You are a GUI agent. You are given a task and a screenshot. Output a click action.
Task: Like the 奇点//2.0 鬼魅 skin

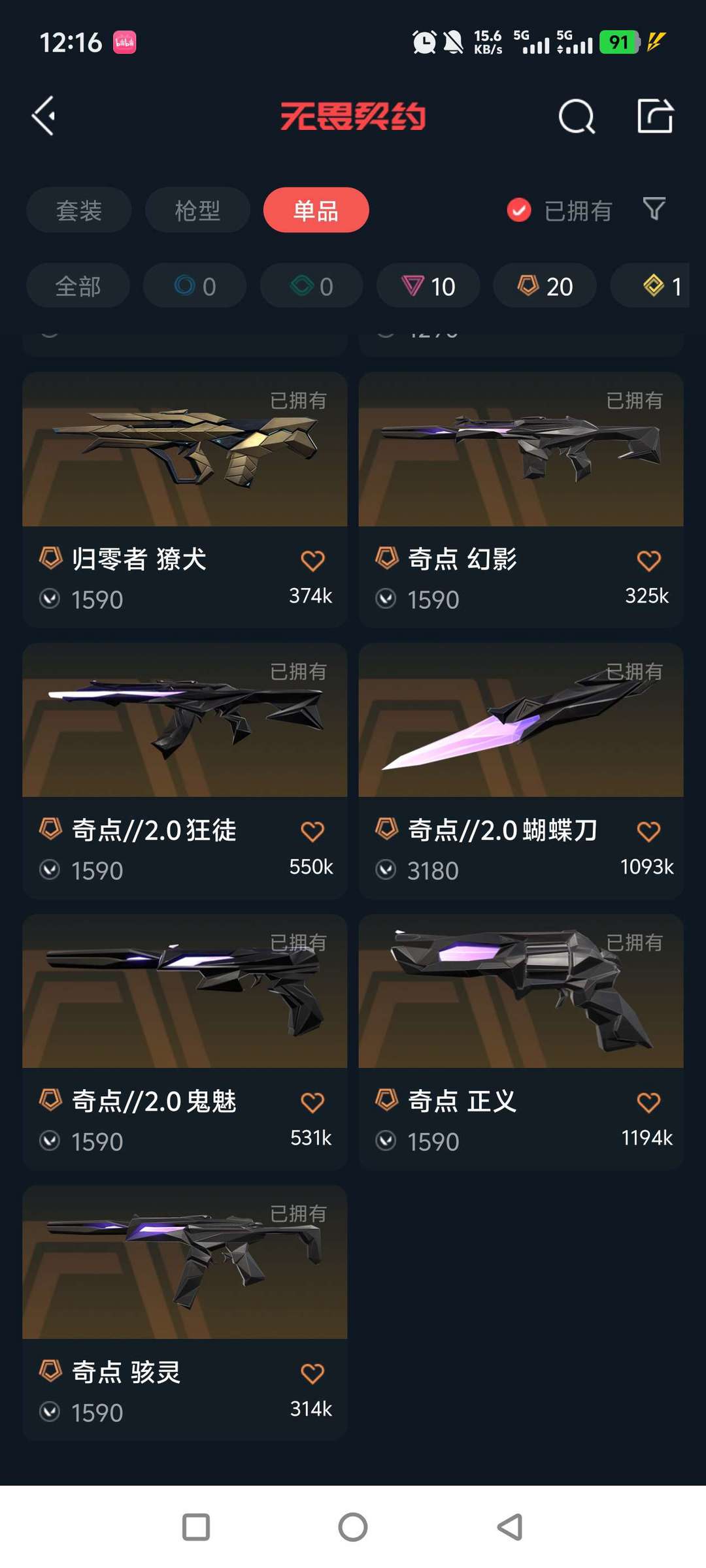tap(312, 1103)
